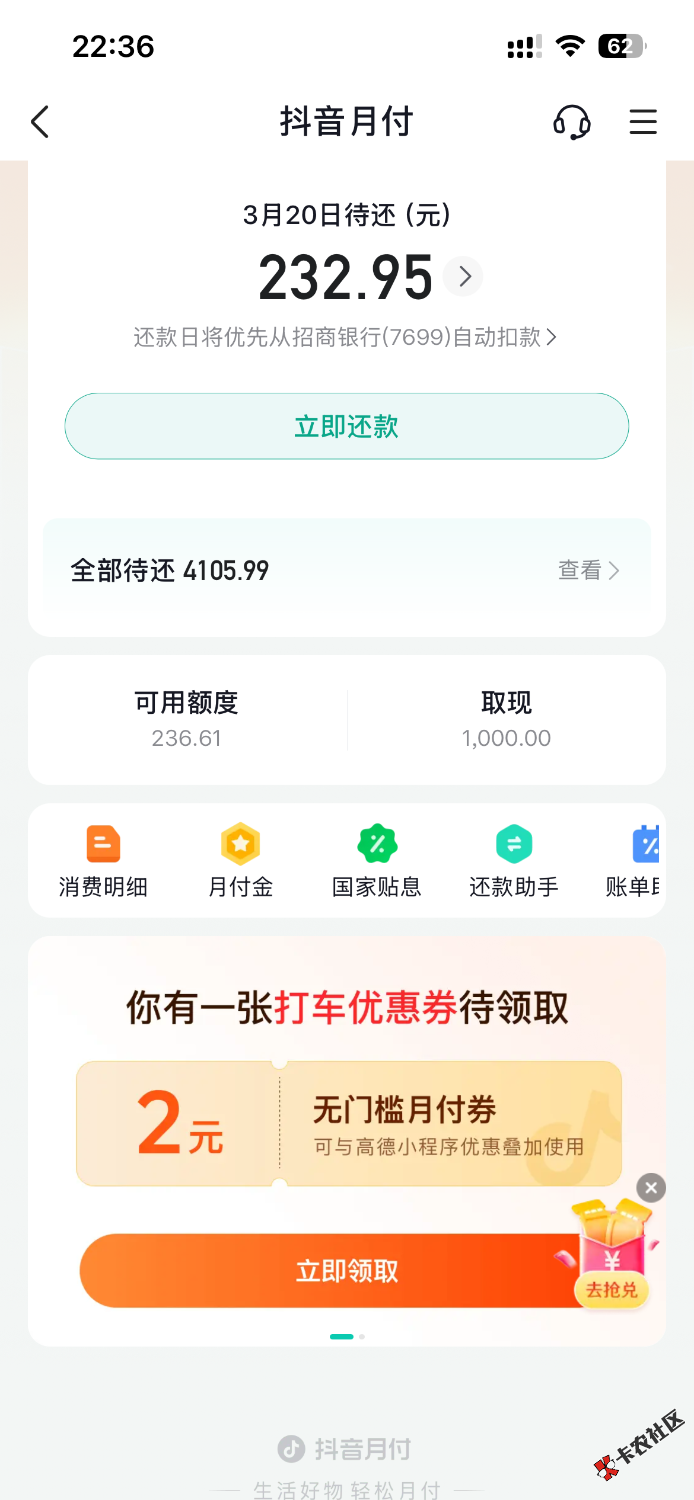The height and width of the screenshot is (1500, 694).
Task: Dismiss the floating 去抢兑 gift box
Action: pyautogui.click(x=651, y=1188)
